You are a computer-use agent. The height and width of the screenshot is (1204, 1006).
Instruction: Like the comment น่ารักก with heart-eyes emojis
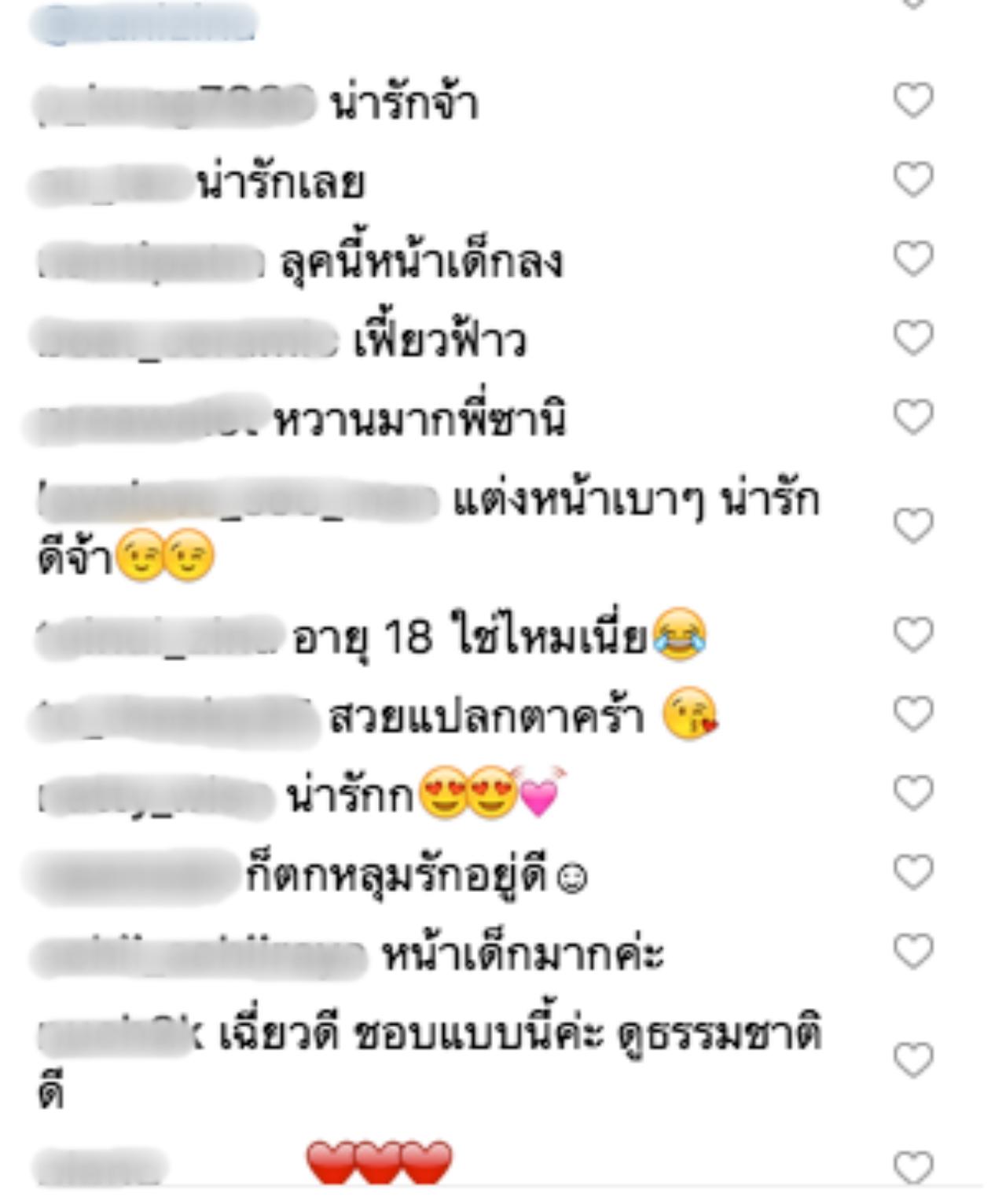913,793
